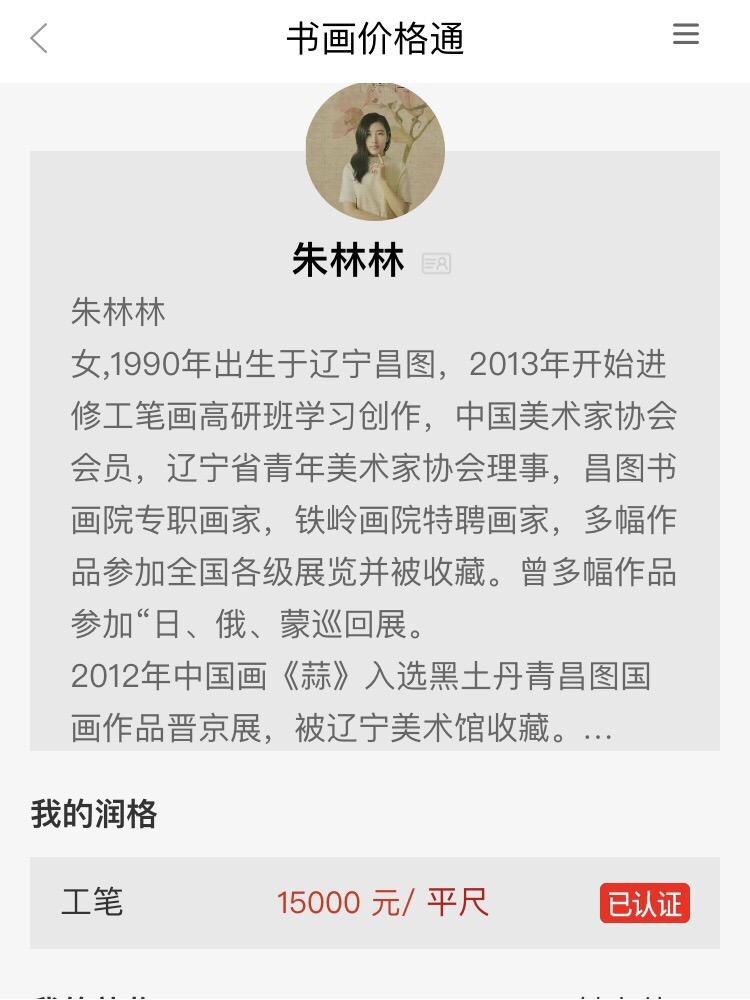Tap the 已认证 badge
This screenshot has height=1000, width=750.
coord(645,904)
